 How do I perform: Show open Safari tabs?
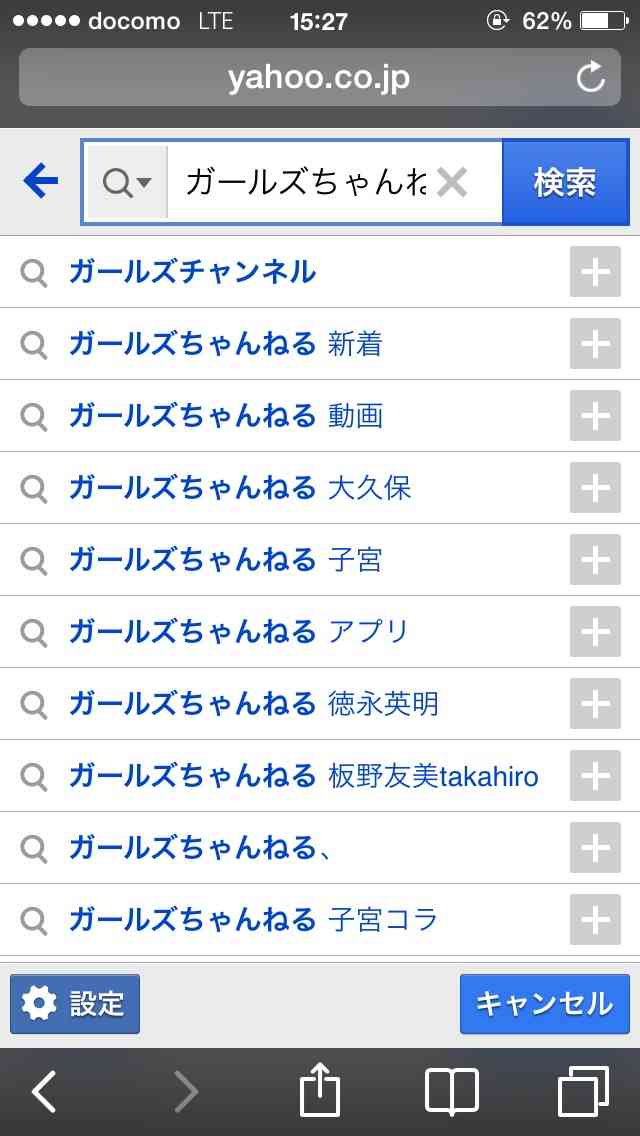(583, 1091)
